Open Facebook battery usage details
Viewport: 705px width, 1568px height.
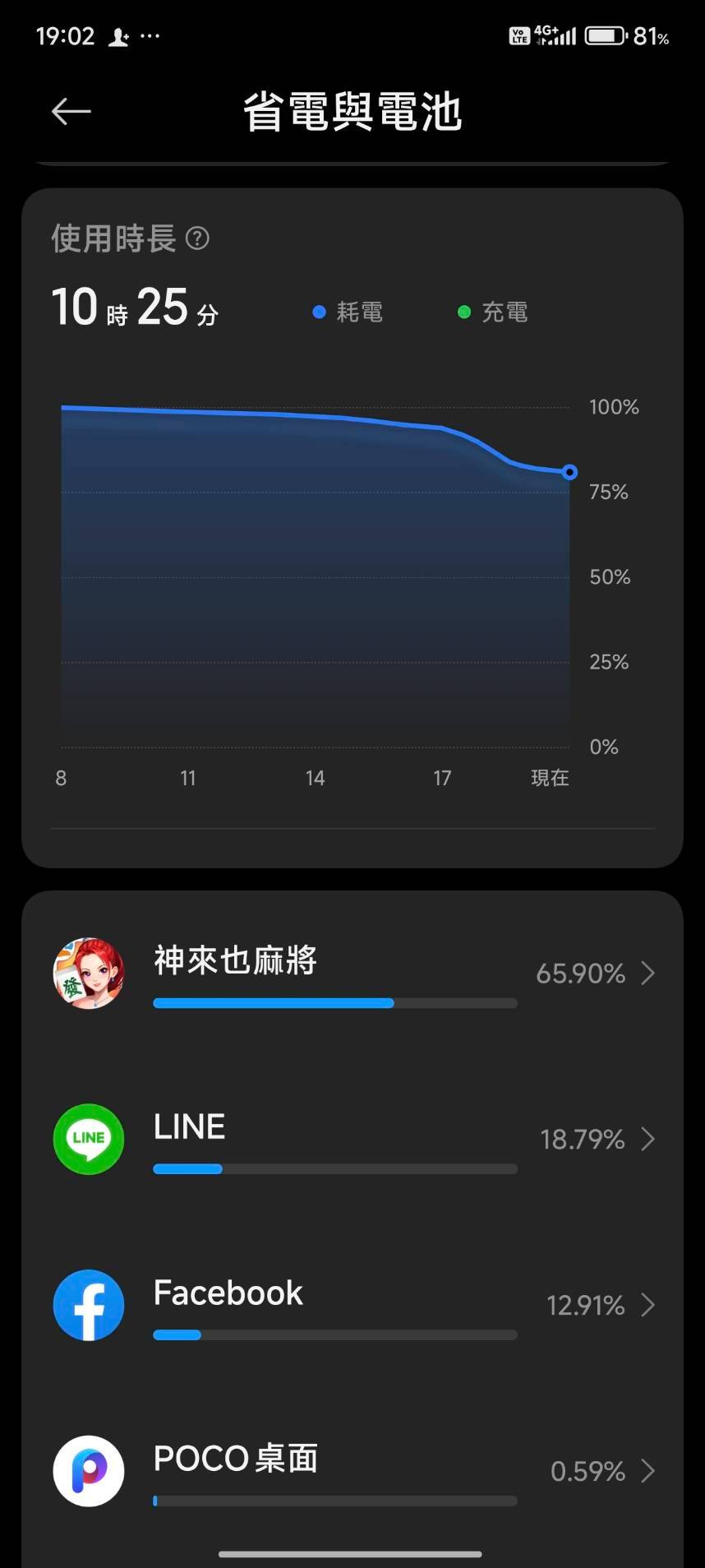352,1305
